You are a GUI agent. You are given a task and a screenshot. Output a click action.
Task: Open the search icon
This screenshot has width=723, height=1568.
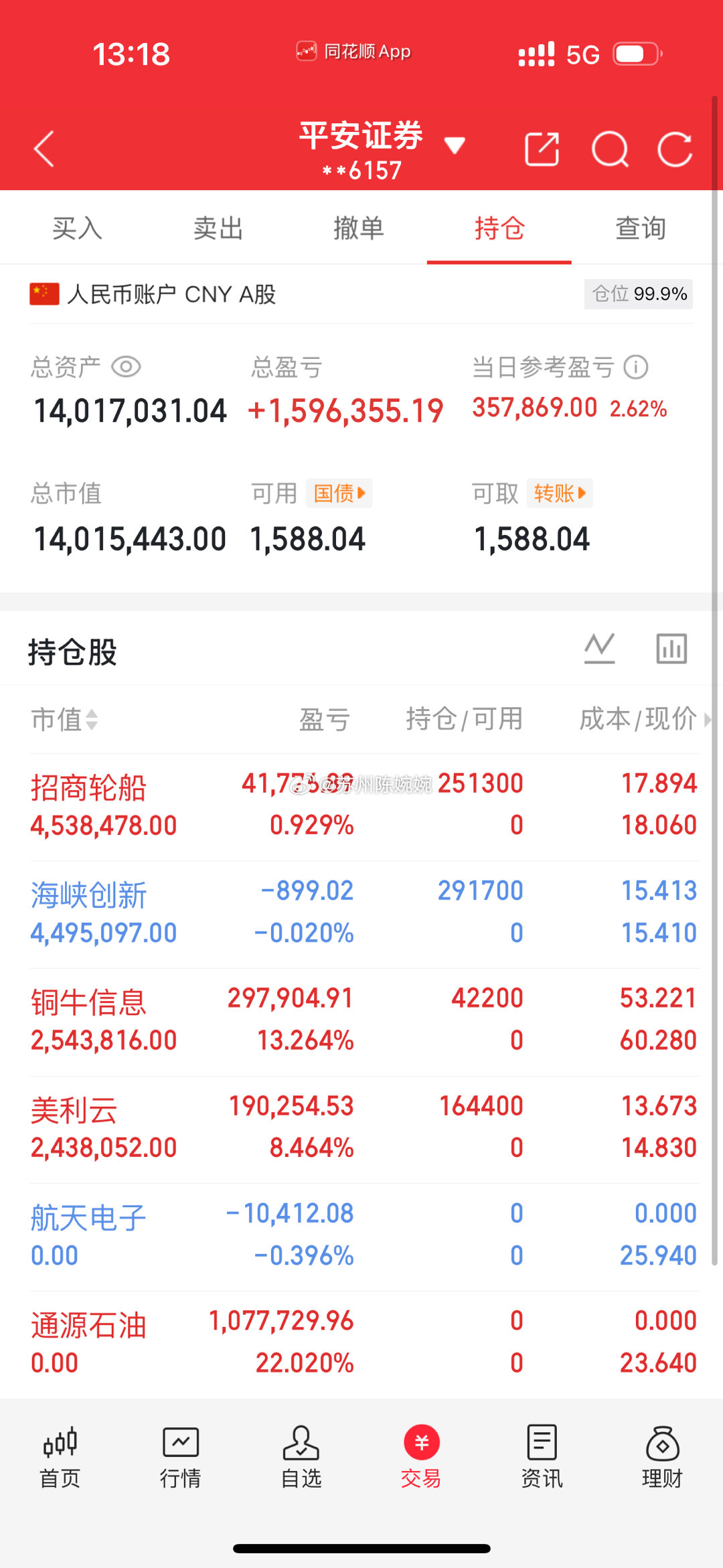[x=609, y=150]
